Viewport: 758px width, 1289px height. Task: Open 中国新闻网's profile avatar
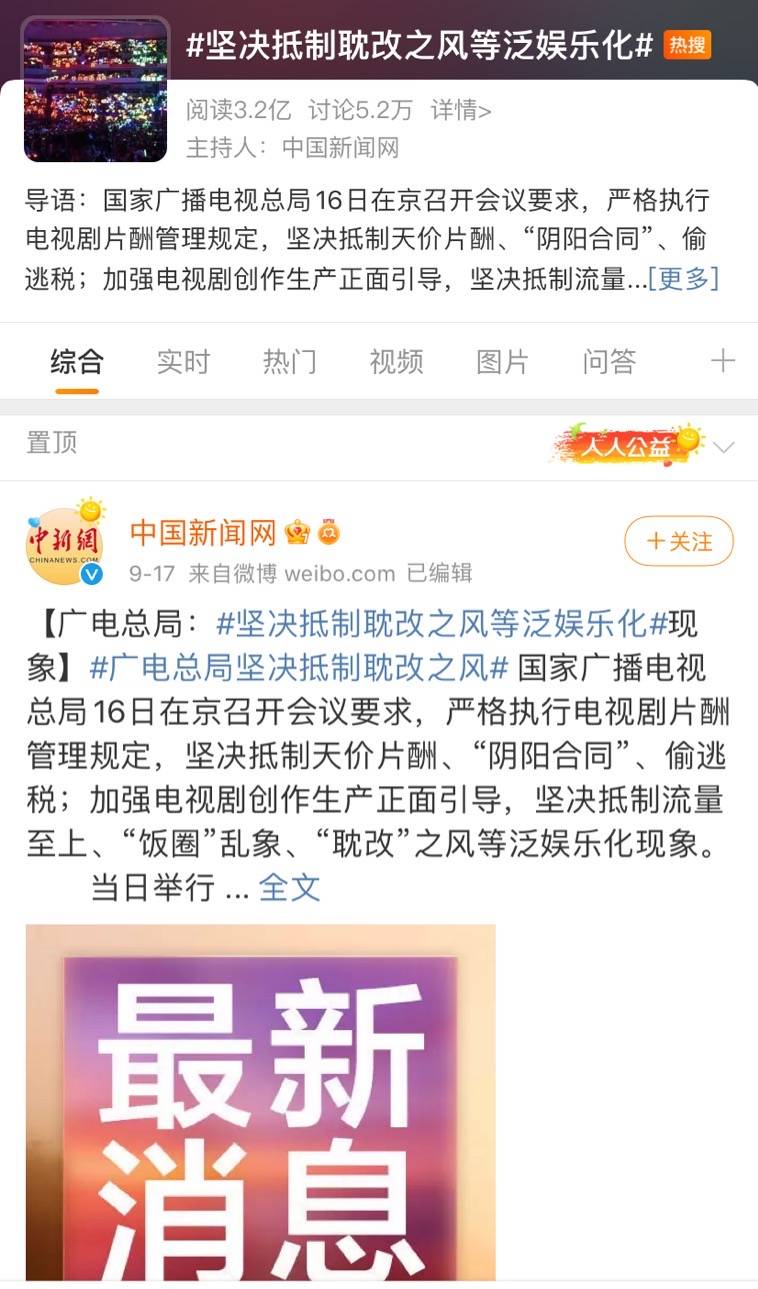click(x=65, y=544)
